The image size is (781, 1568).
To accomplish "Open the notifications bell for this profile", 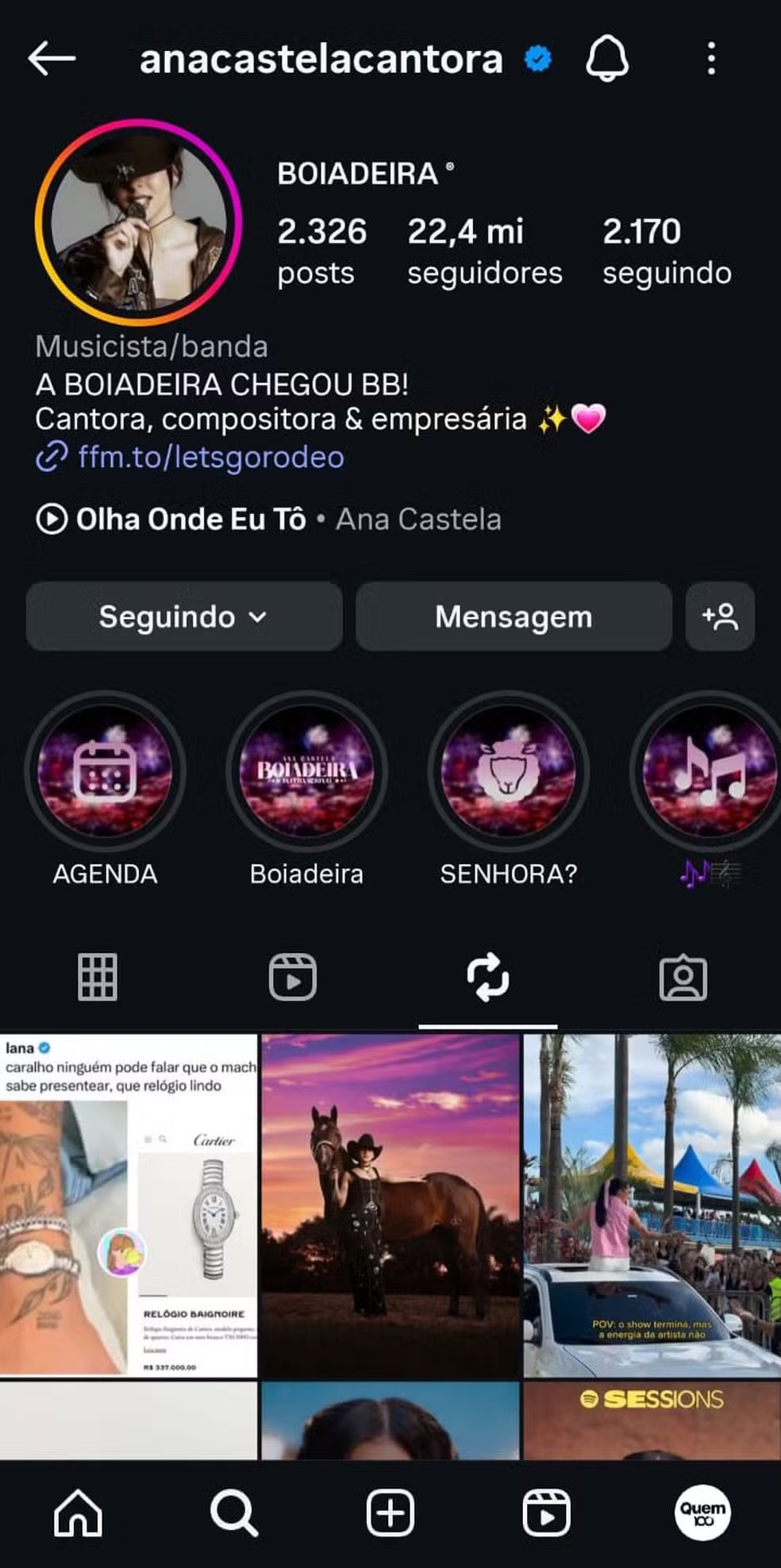I will click(x=607, y=60).
